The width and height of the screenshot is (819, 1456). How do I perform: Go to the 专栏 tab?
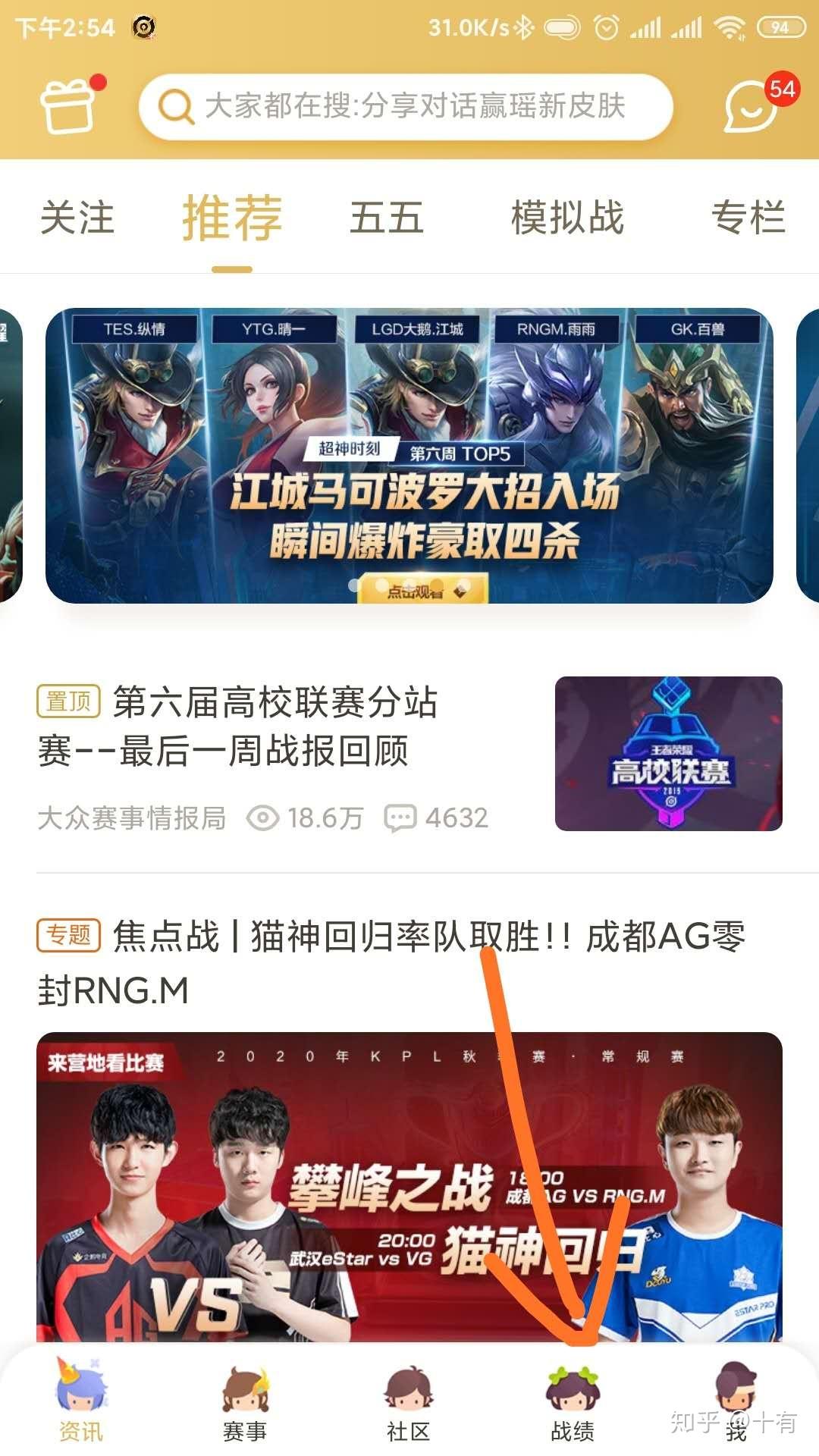coord(748,218)
